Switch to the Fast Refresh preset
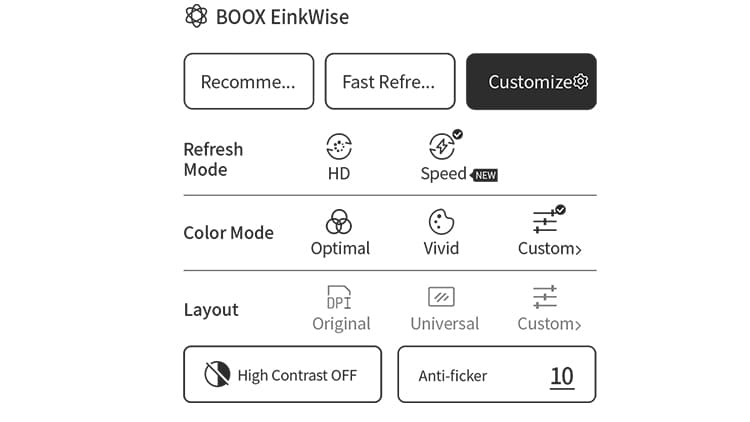 390,81
